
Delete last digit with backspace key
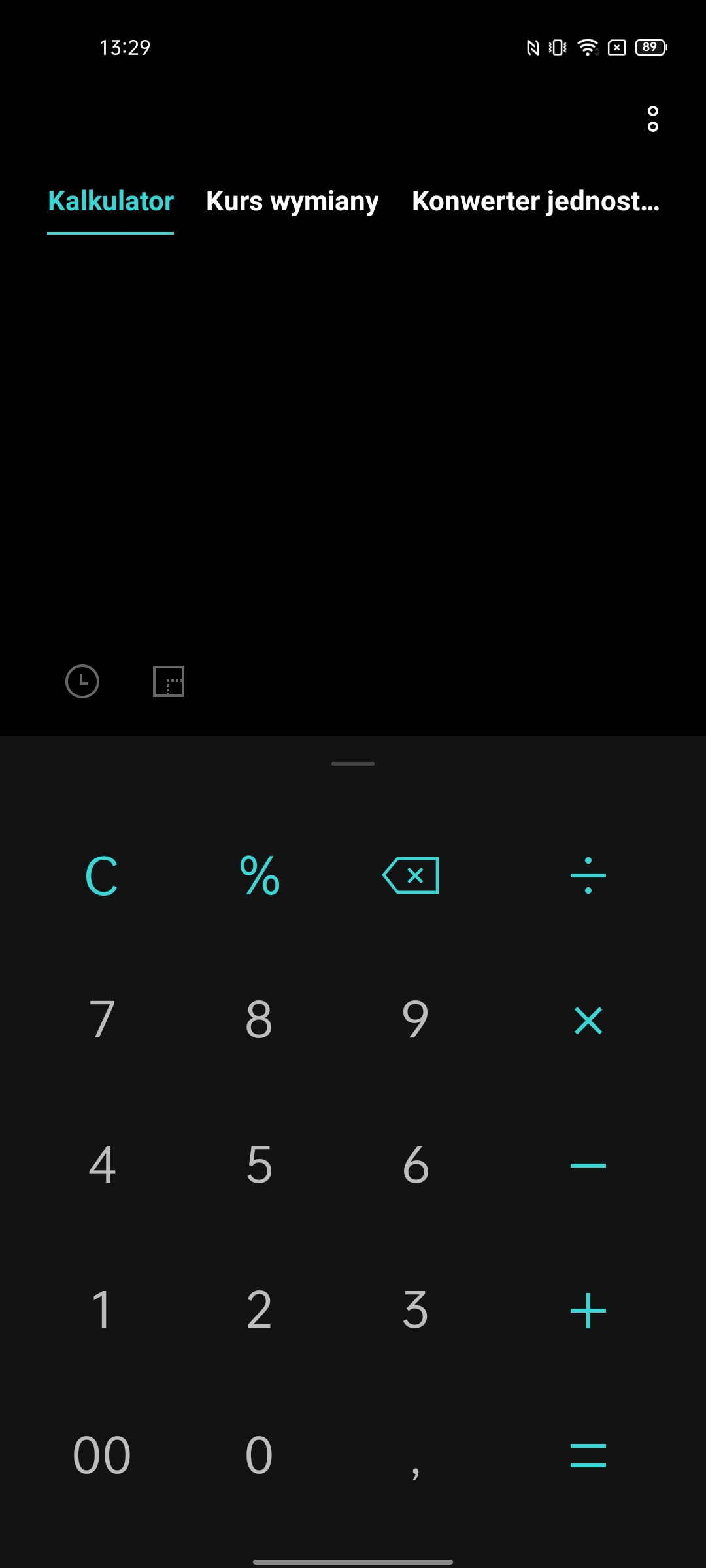[x=411, y=875]
